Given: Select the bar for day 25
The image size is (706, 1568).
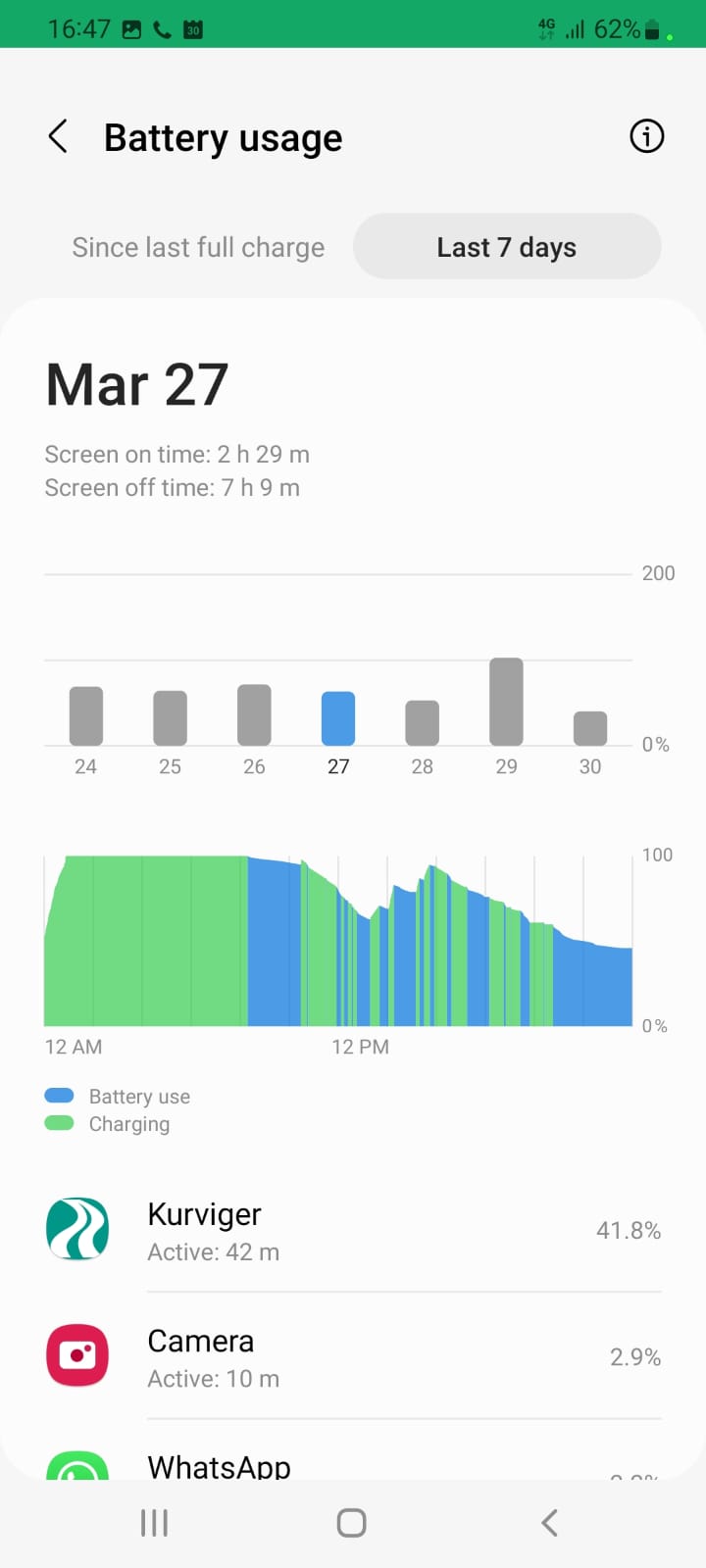Looking at the screenshot, I should pos(170,718).
